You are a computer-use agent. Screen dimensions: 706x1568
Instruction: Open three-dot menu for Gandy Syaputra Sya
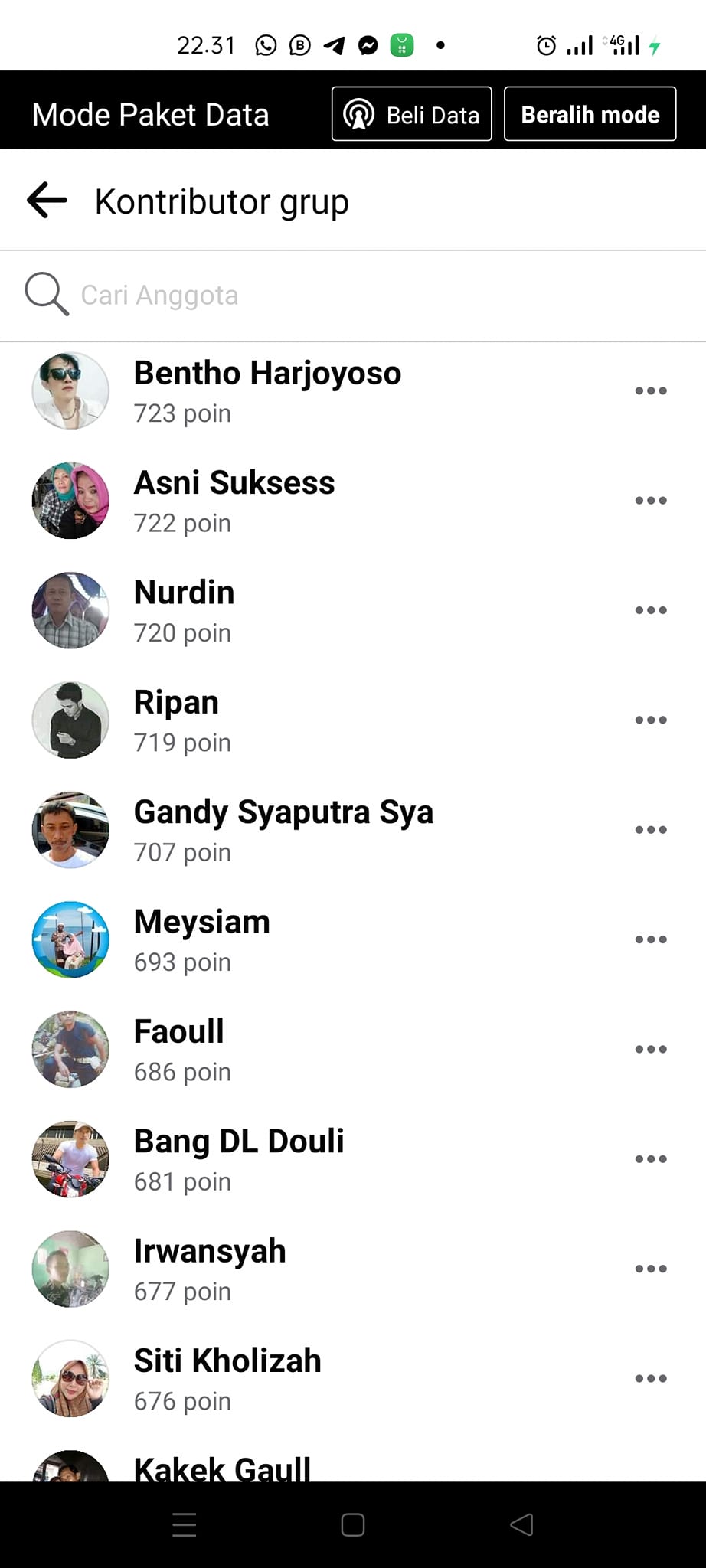click(651, 830)
